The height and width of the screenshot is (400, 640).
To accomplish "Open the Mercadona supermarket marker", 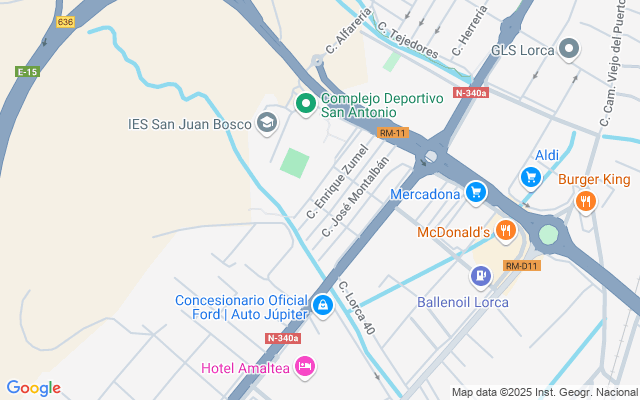I will [x=476, y=190].
